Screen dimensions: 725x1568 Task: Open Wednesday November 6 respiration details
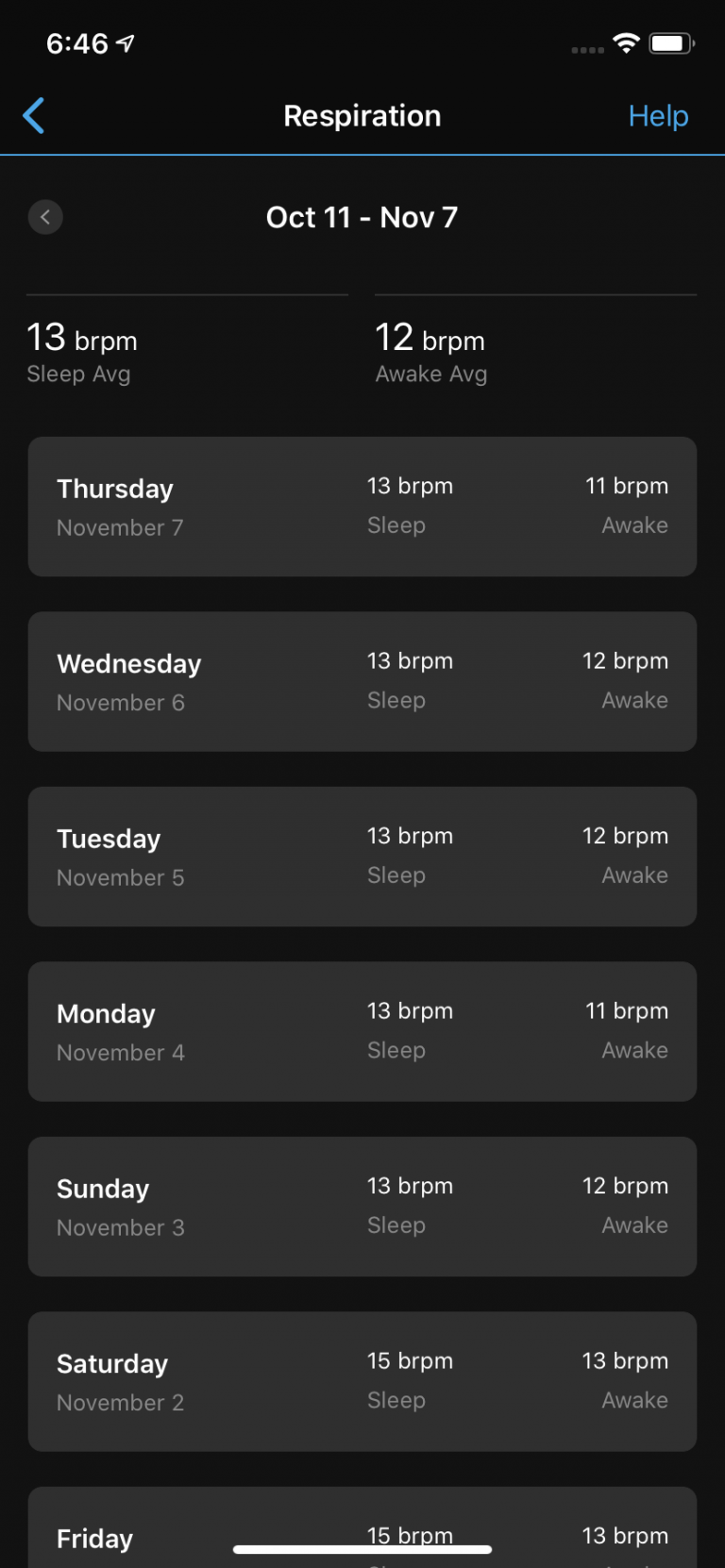[x=362, y=681]
